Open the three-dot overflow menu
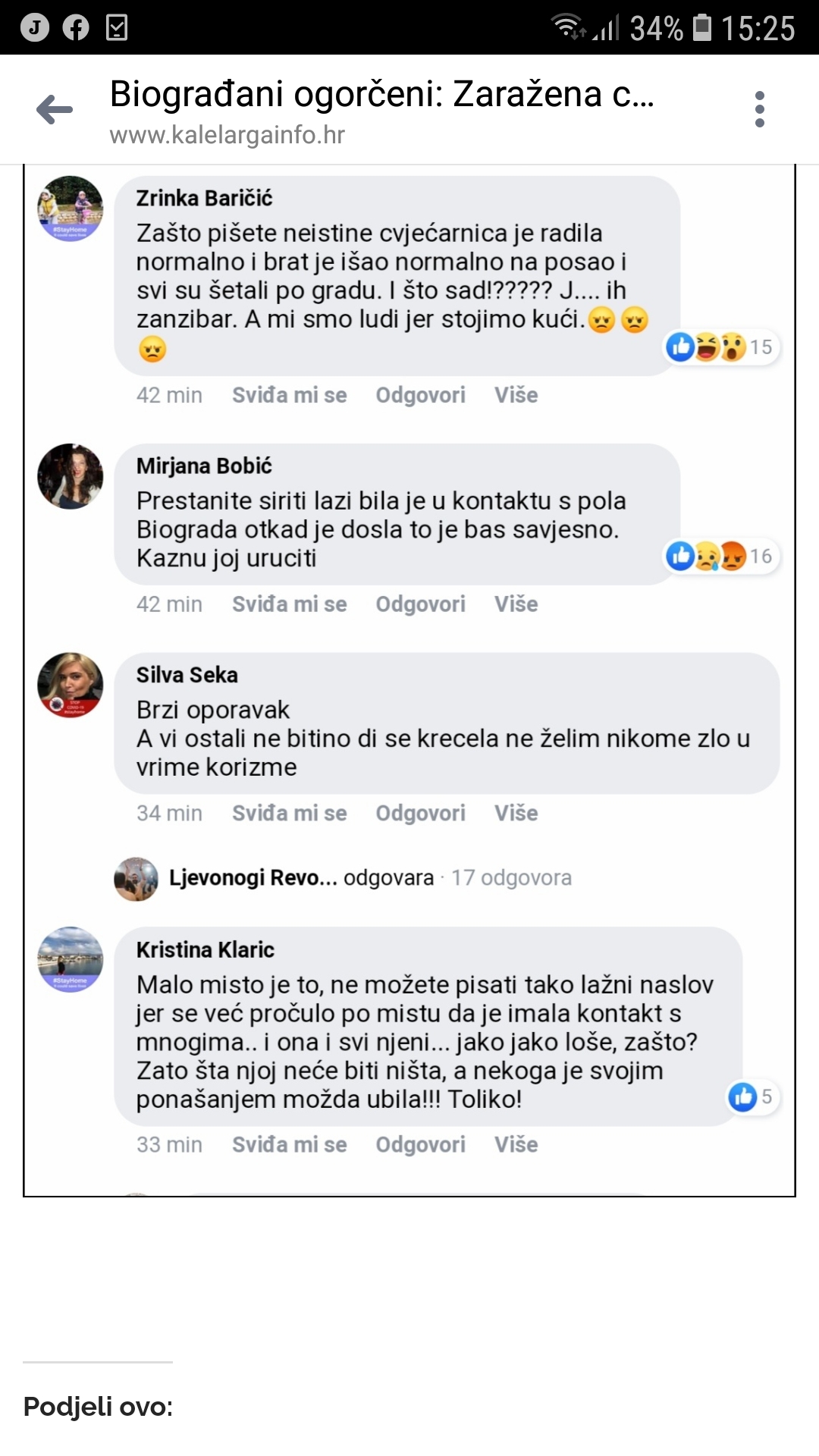Viewport: 819px width, 1456px height. pos(760,110)
